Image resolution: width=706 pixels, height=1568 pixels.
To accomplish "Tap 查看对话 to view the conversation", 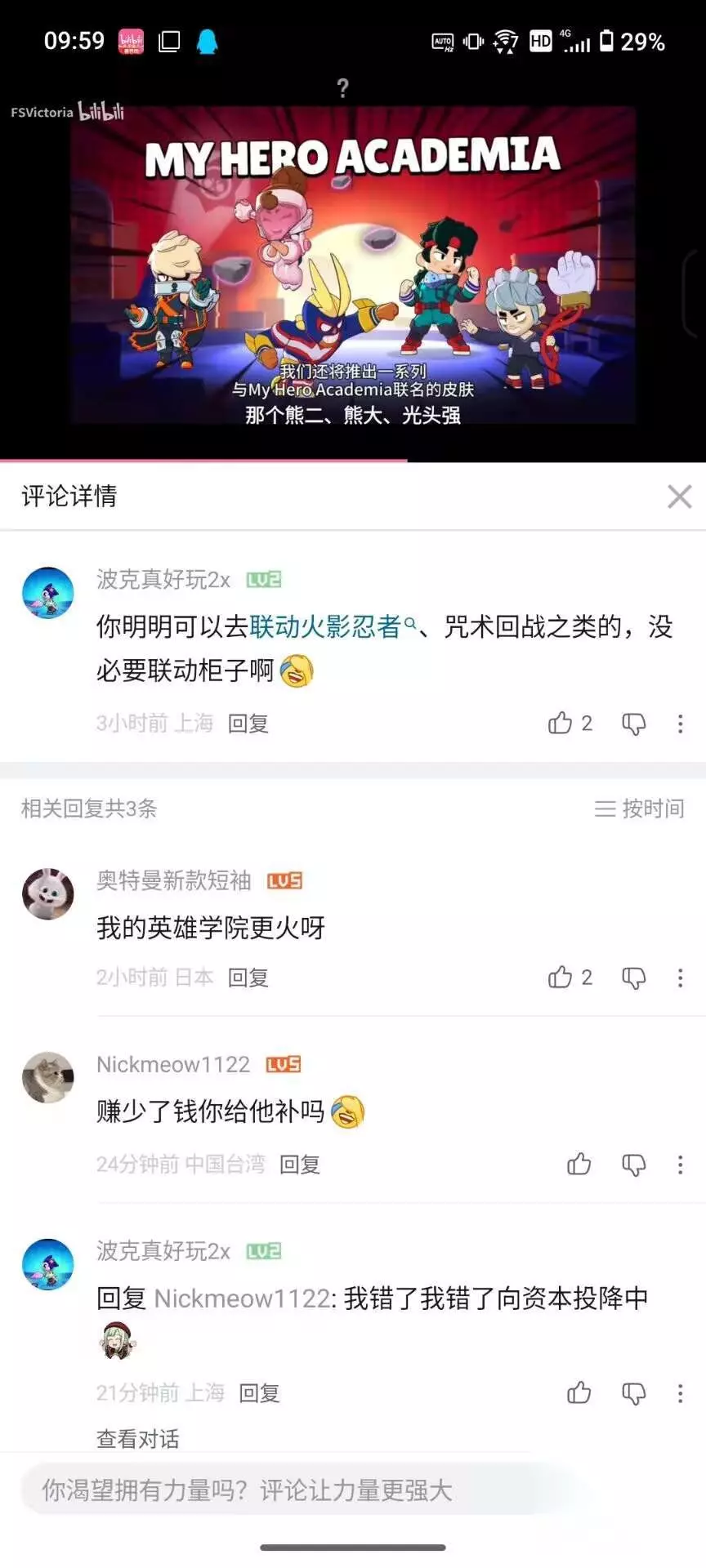I will click(x=138, y=1439).
